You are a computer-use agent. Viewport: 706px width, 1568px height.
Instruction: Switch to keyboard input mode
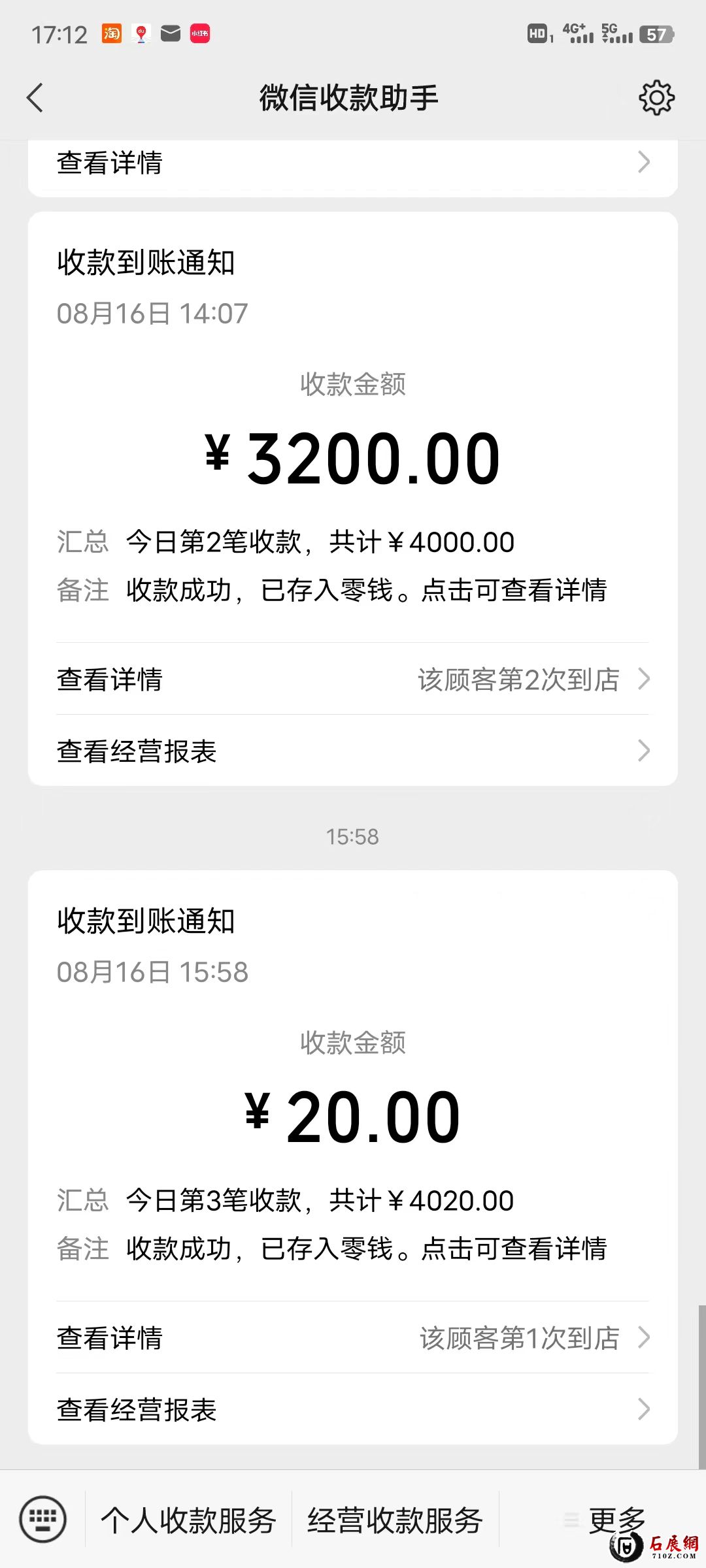point(43,1520)
